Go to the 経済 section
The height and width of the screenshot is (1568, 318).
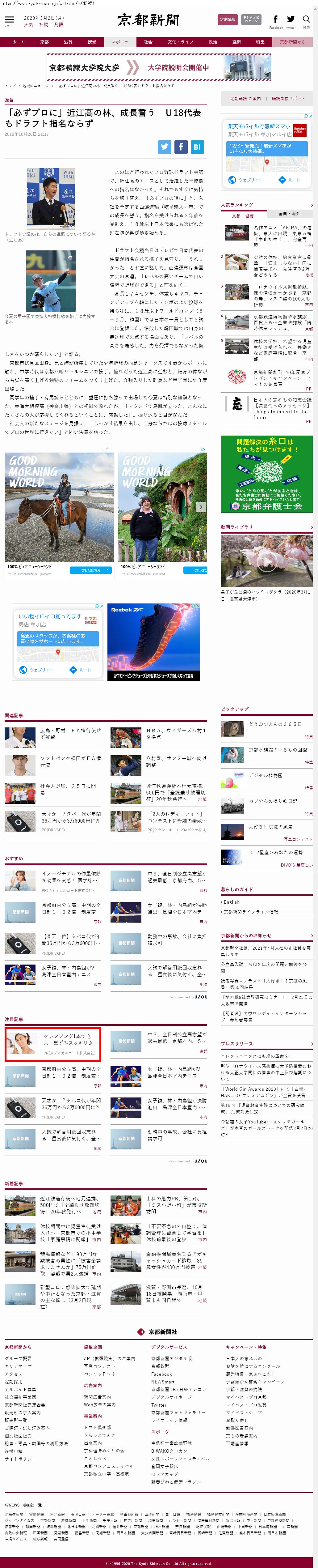[236, 42]
